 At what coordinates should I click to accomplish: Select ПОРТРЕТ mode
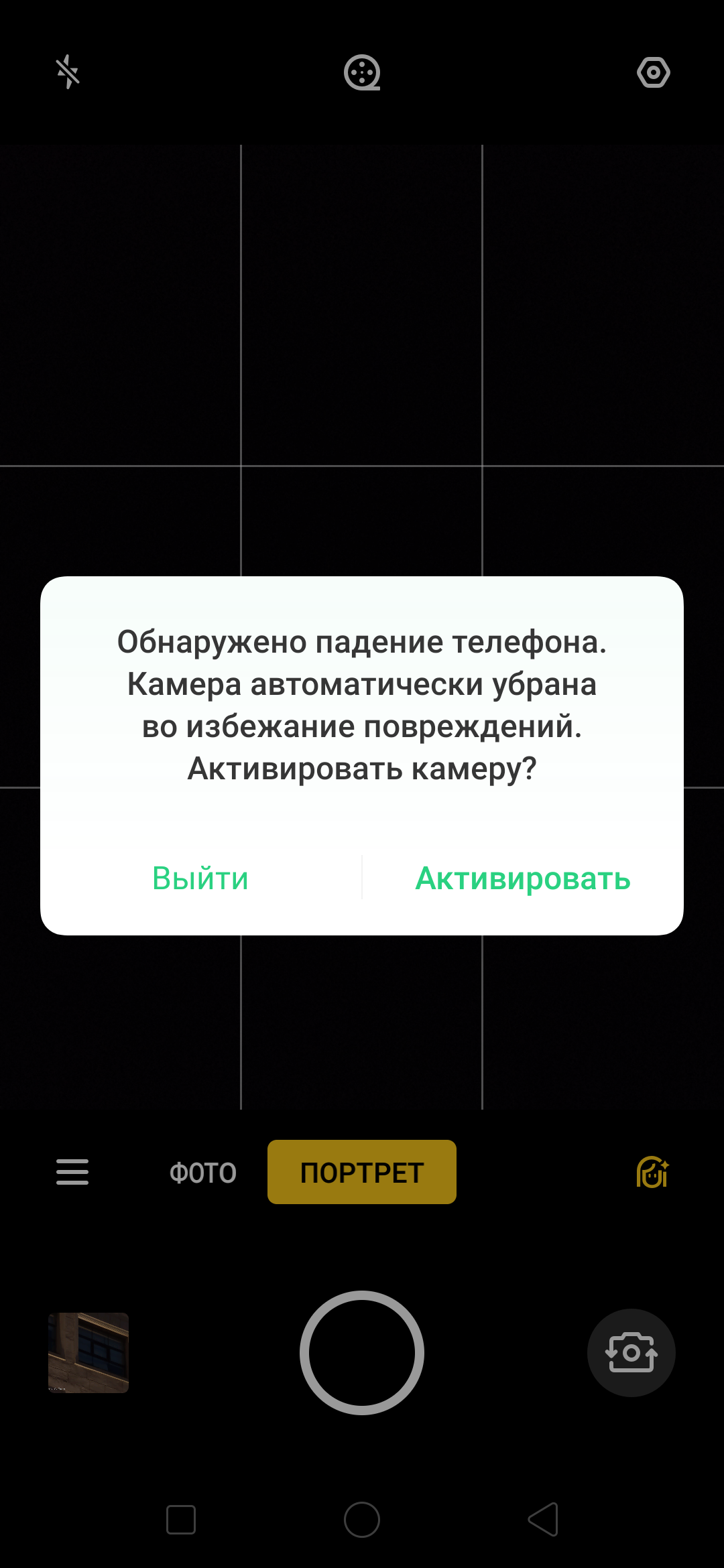click(362, 1172)
